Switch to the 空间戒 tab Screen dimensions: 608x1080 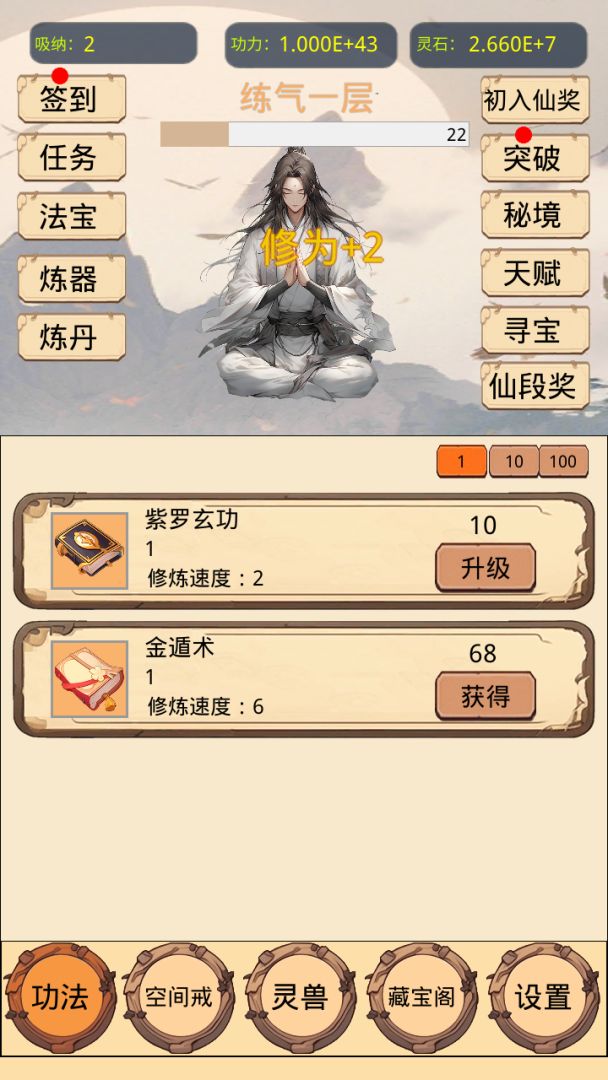point(179,997)
